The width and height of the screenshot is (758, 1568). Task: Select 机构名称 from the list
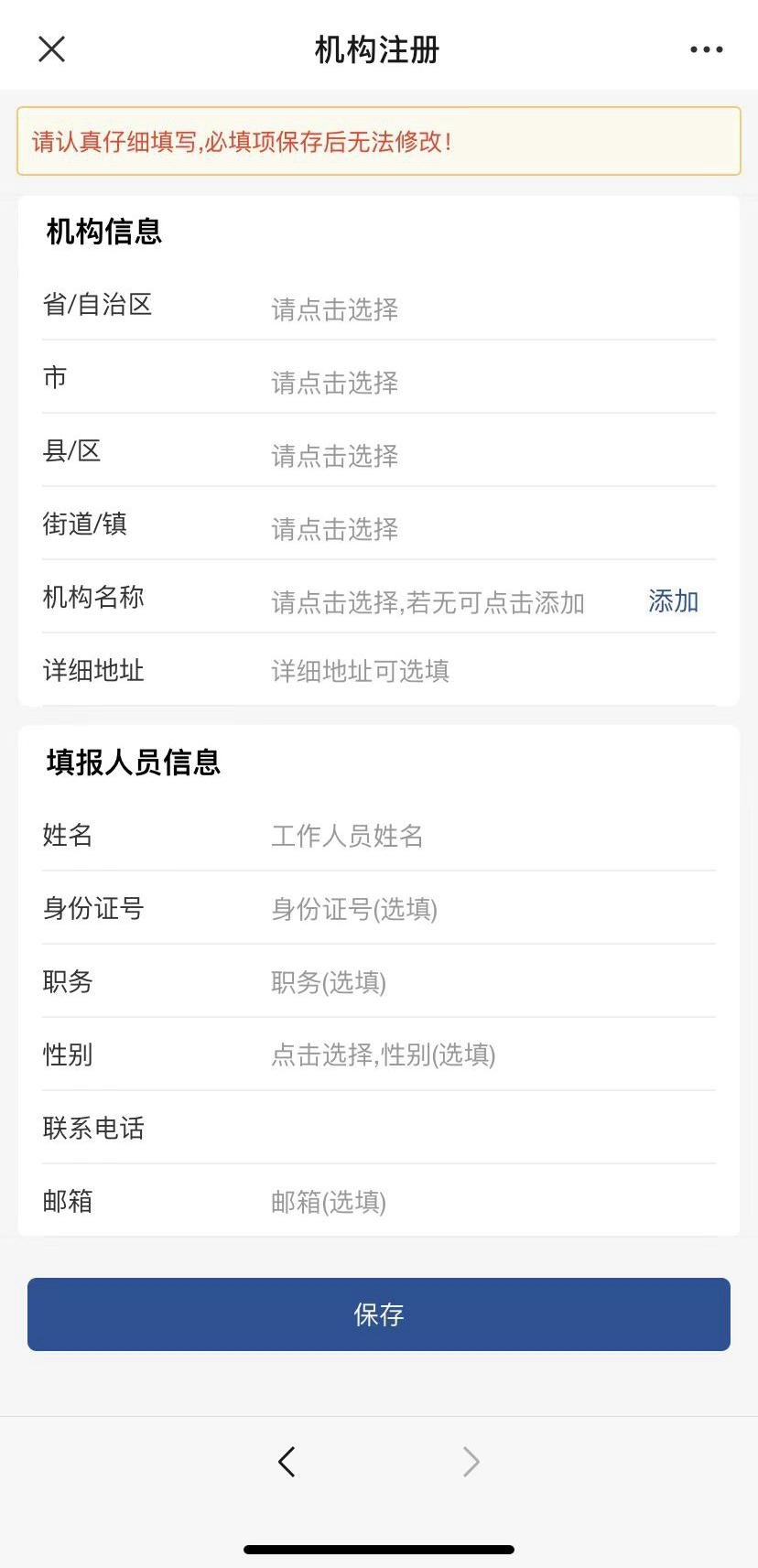point(428,602)
